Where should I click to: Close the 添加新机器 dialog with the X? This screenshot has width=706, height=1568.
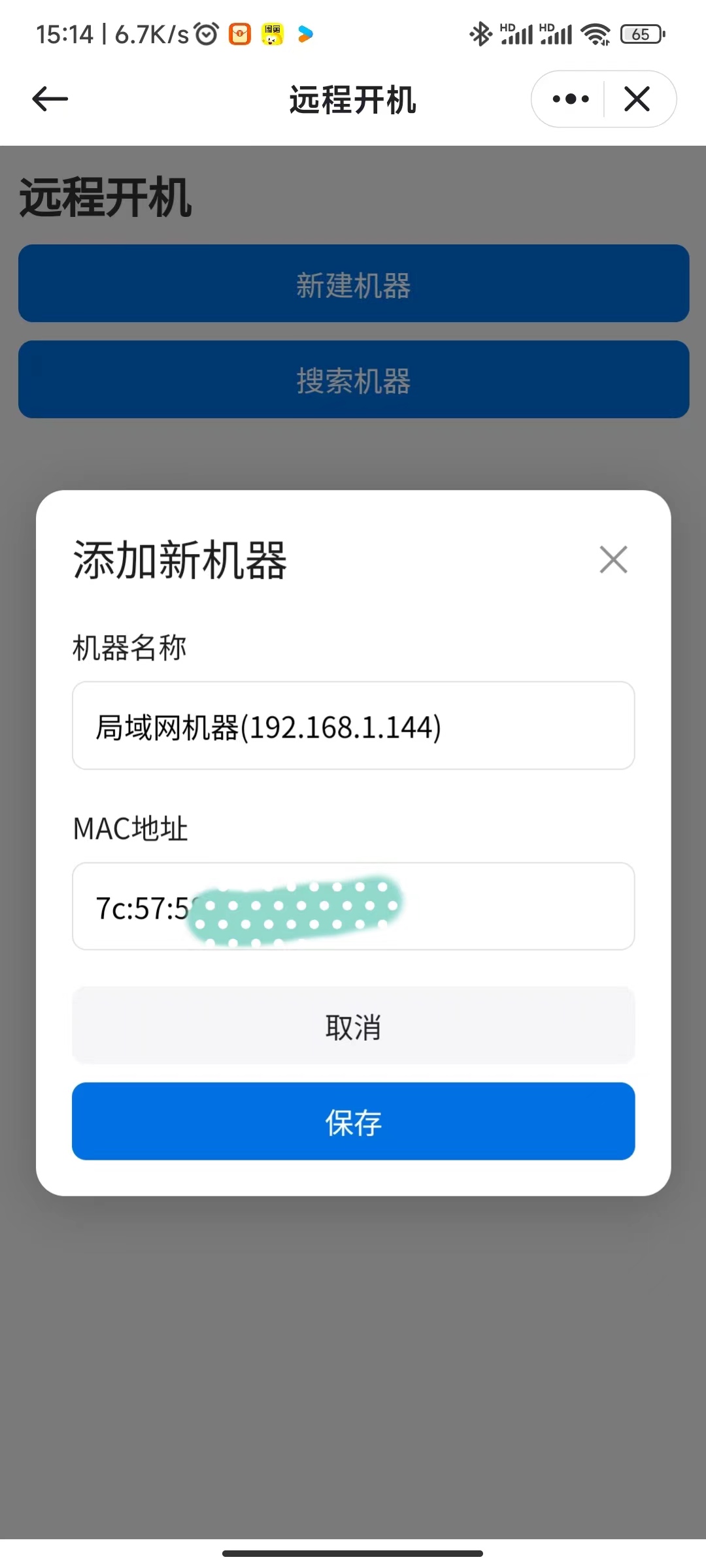pyautogui.click(x=613, y=560)
